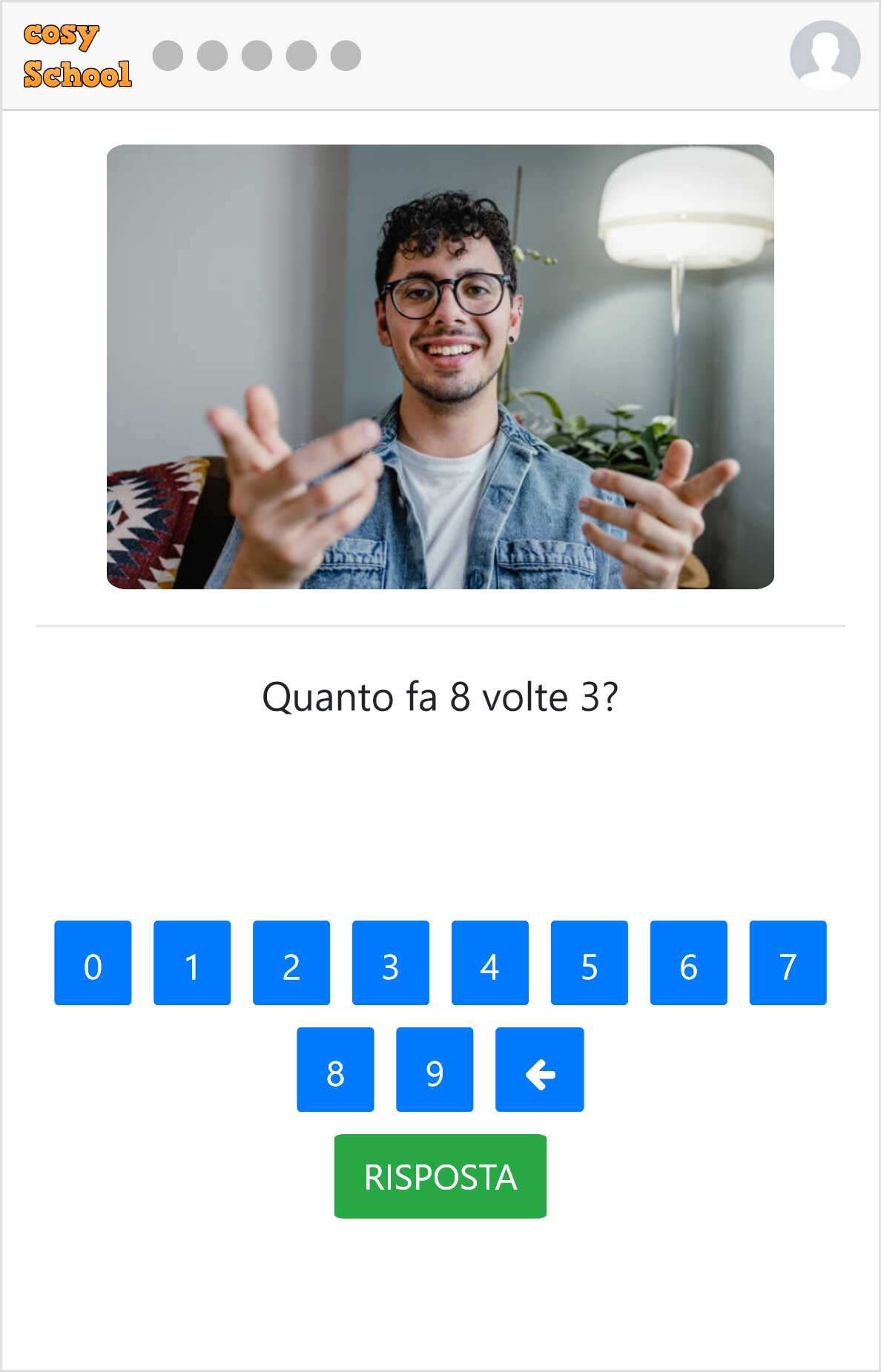
Task: Submit answer with RISPOSTA button
Action: point(440,1176)
